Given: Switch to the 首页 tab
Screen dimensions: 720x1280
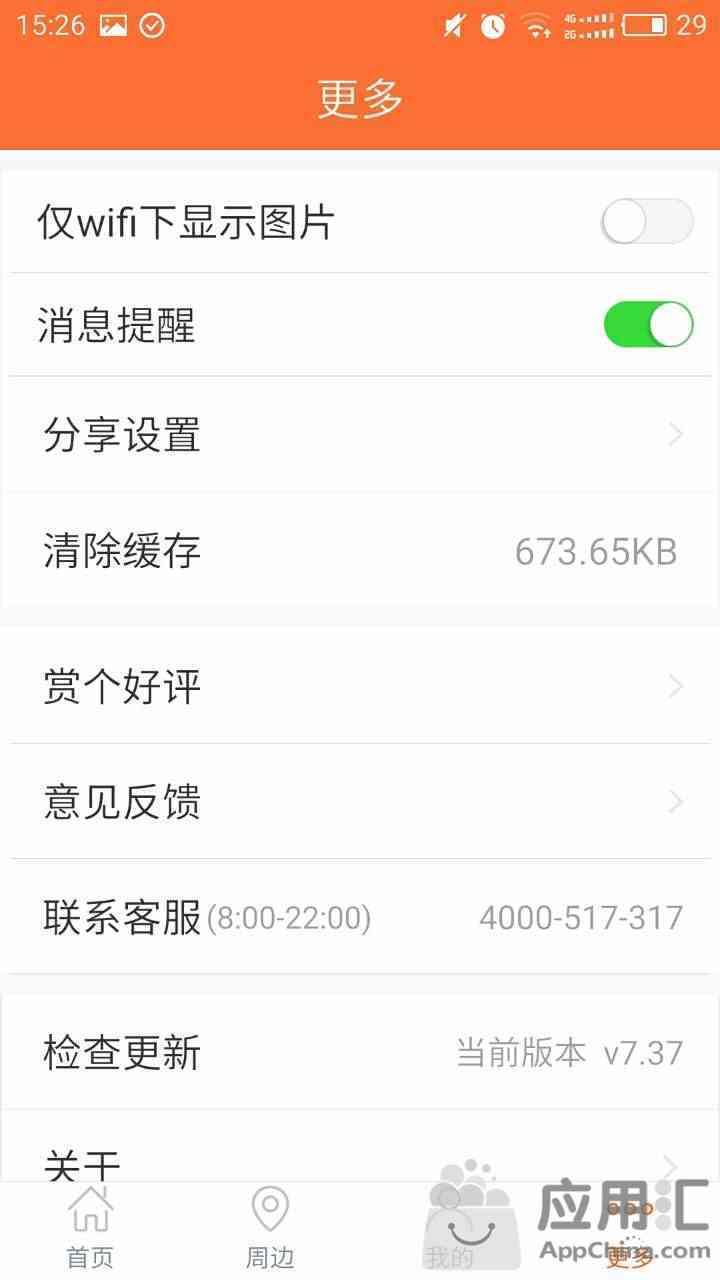Looking at the screenshot, I should (x=90, y=1230).
